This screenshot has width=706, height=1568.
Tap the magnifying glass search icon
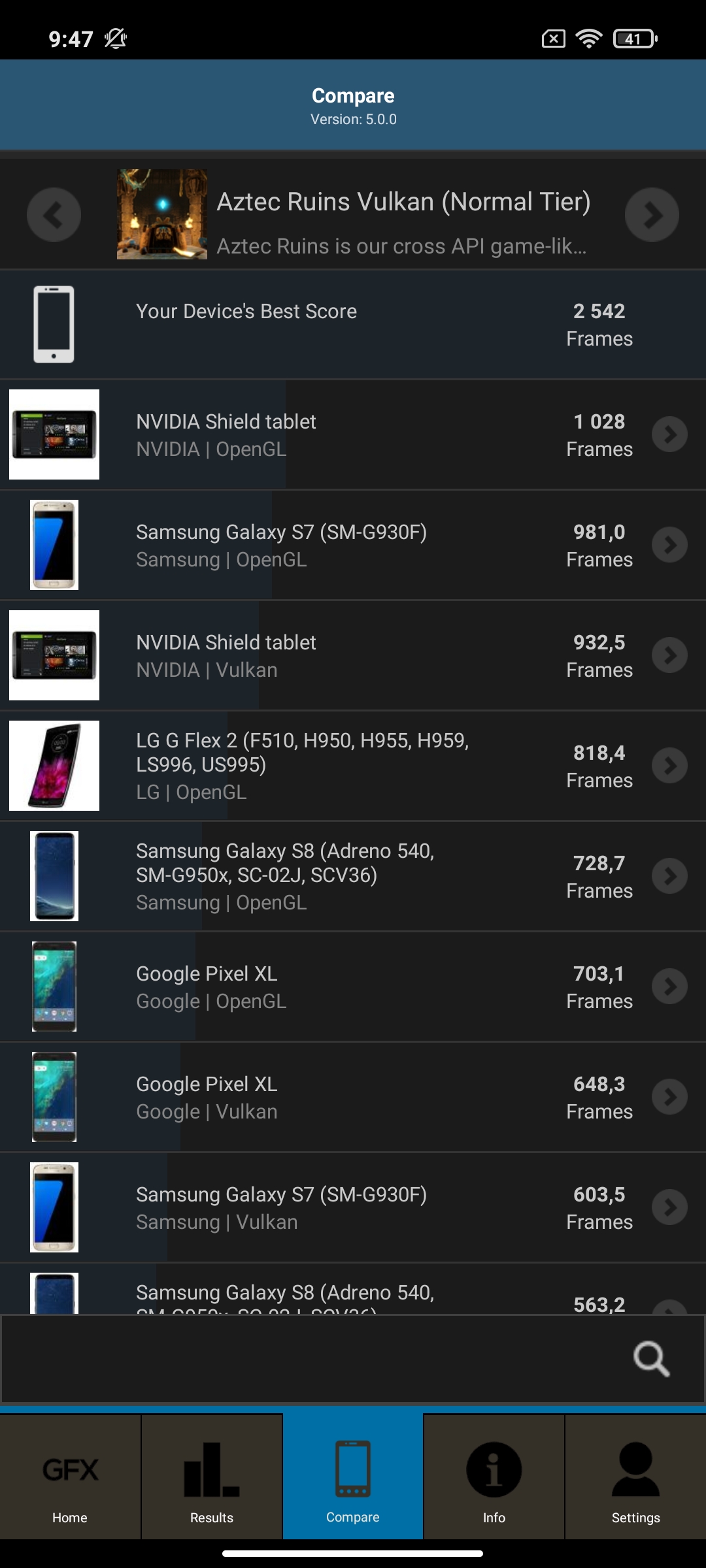tap(651, 1359)
